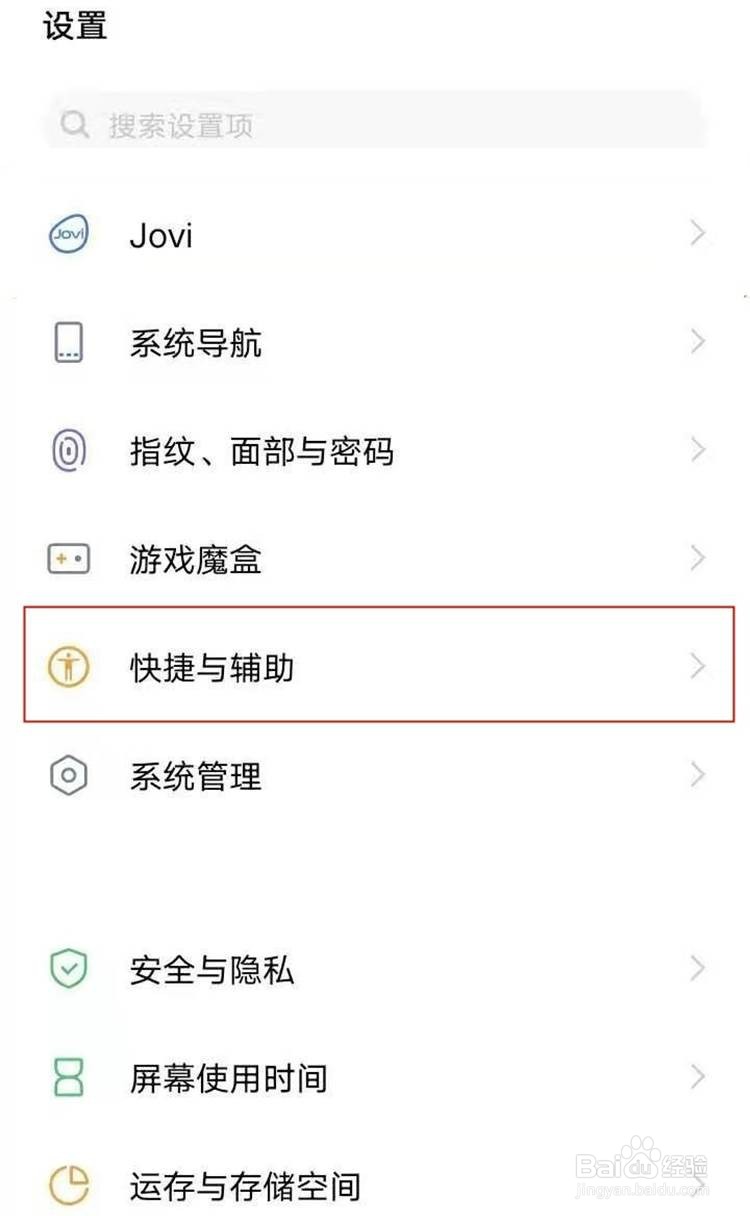This screenshot has height=1216, width=750.
Task: Tap the magnifier icon in the search bar
Action: point(74,123)
